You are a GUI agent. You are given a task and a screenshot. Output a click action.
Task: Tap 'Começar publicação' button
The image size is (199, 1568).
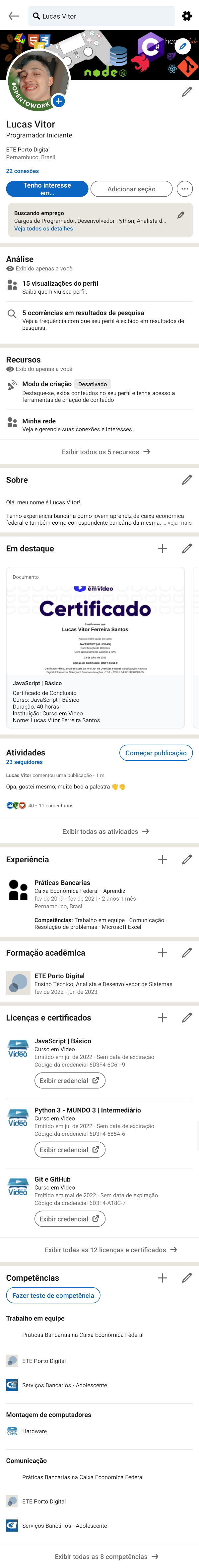point(156,753)
